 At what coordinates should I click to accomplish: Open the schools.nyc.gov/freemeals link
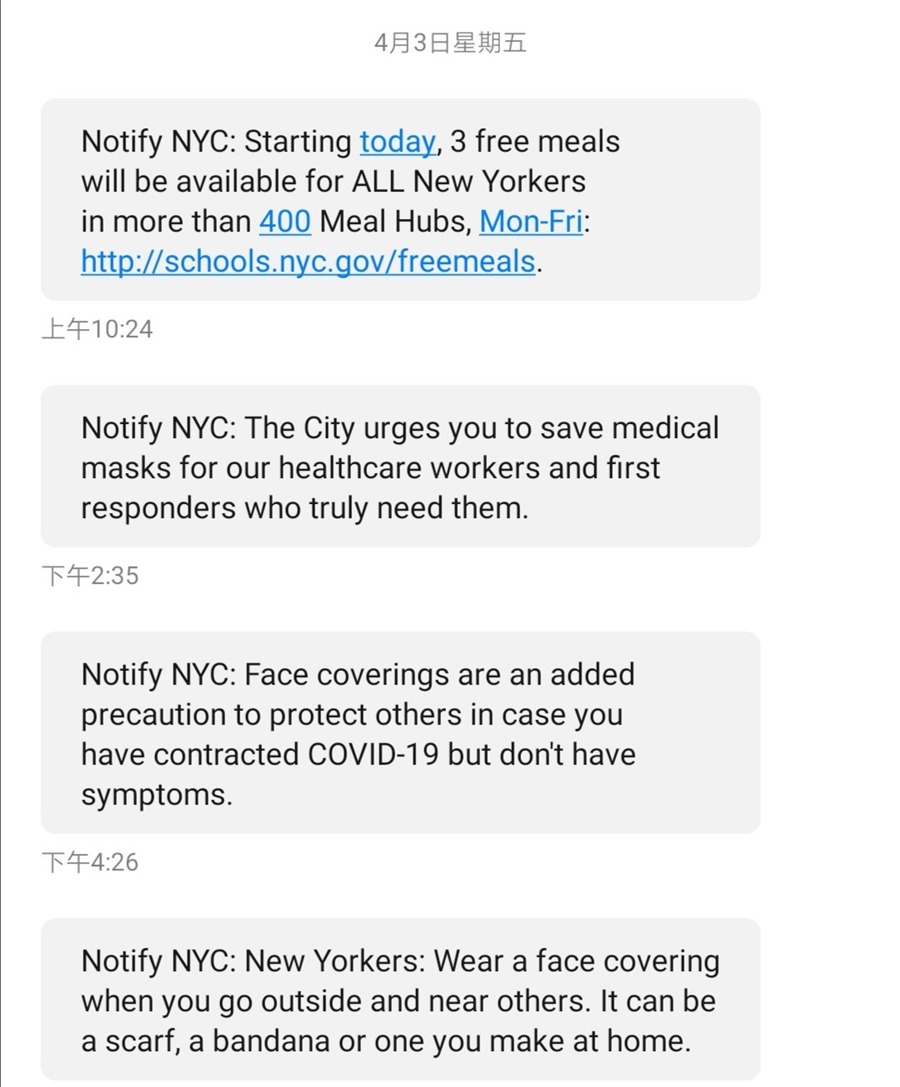tap(308, 262)
